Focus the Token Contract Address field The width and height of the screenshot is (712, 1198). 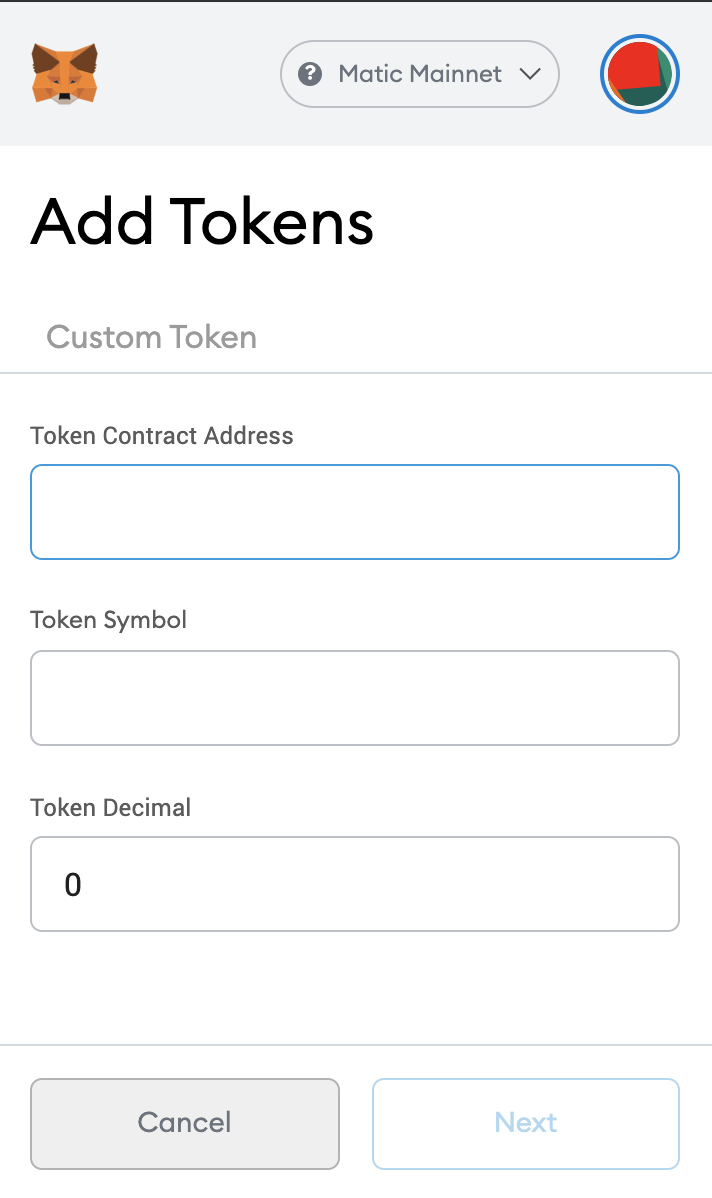coord(354,512)
